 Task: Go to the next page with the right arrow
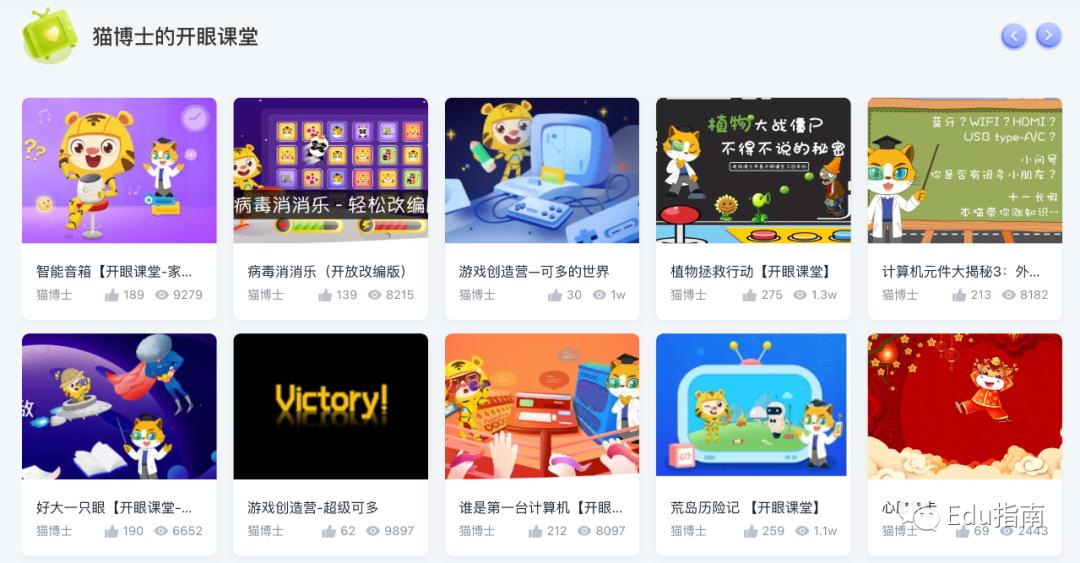point(1048,36)
